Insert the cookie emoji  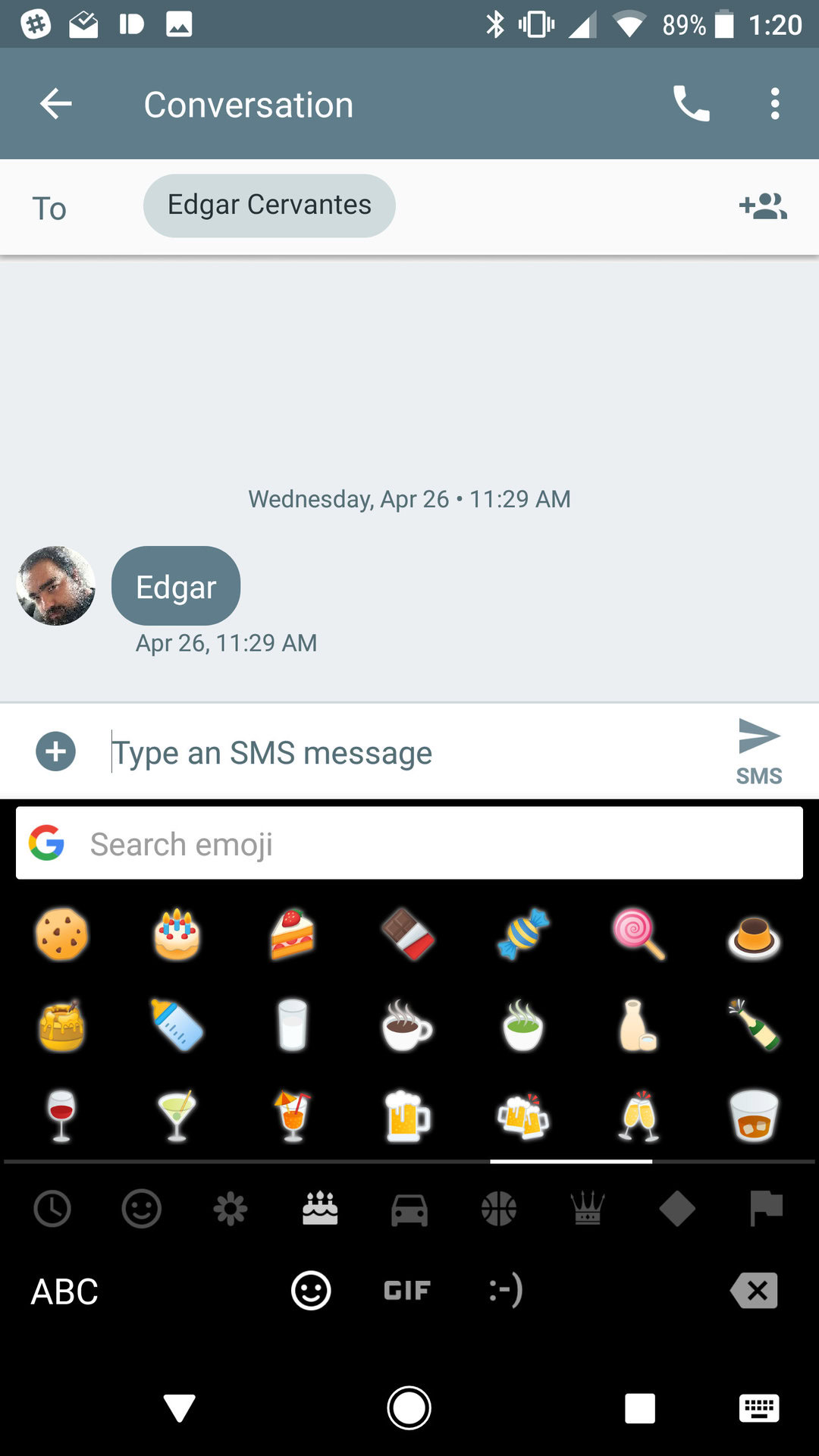(62, 934)
